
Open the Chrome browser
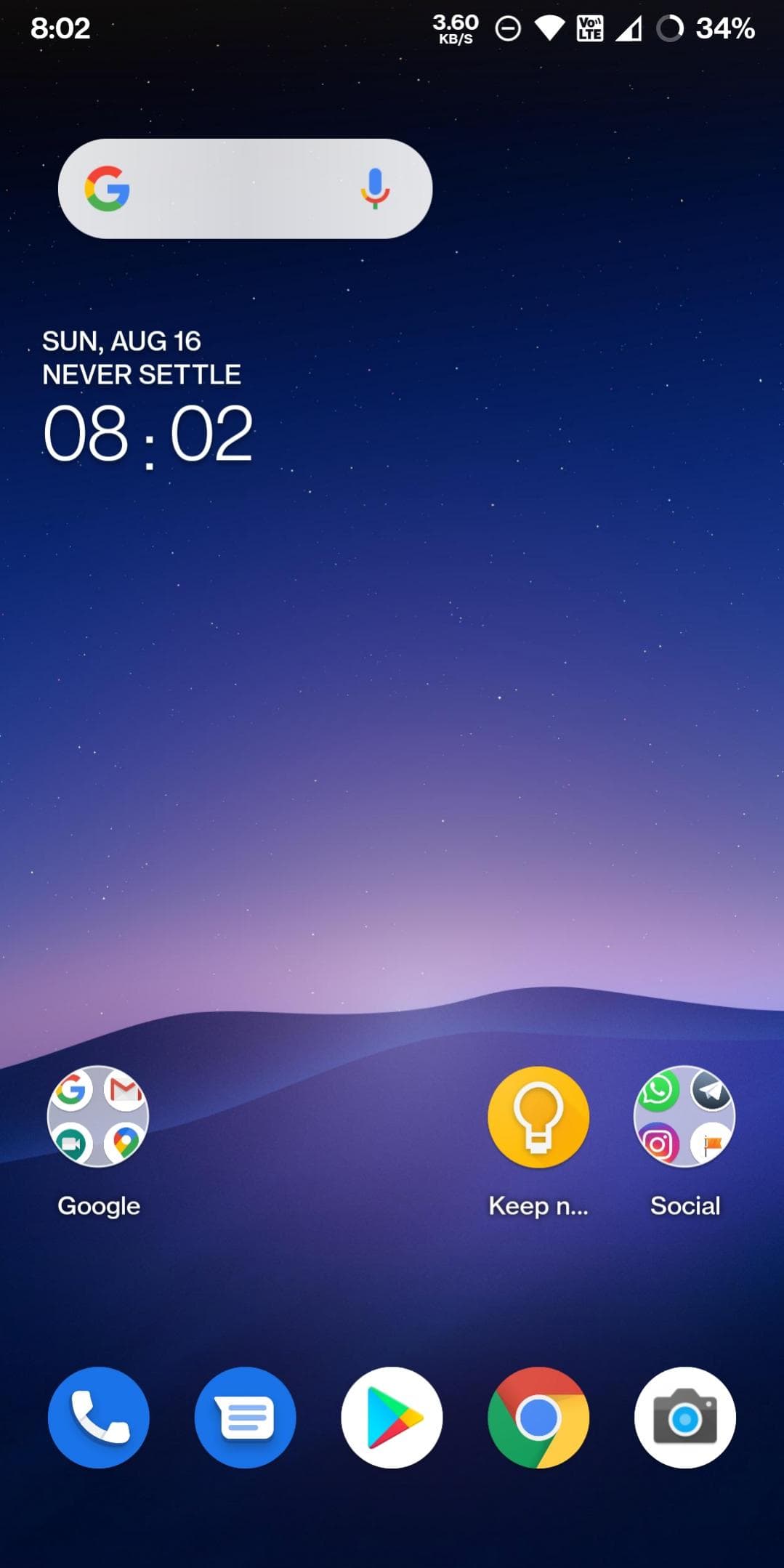click(538, 1418)
